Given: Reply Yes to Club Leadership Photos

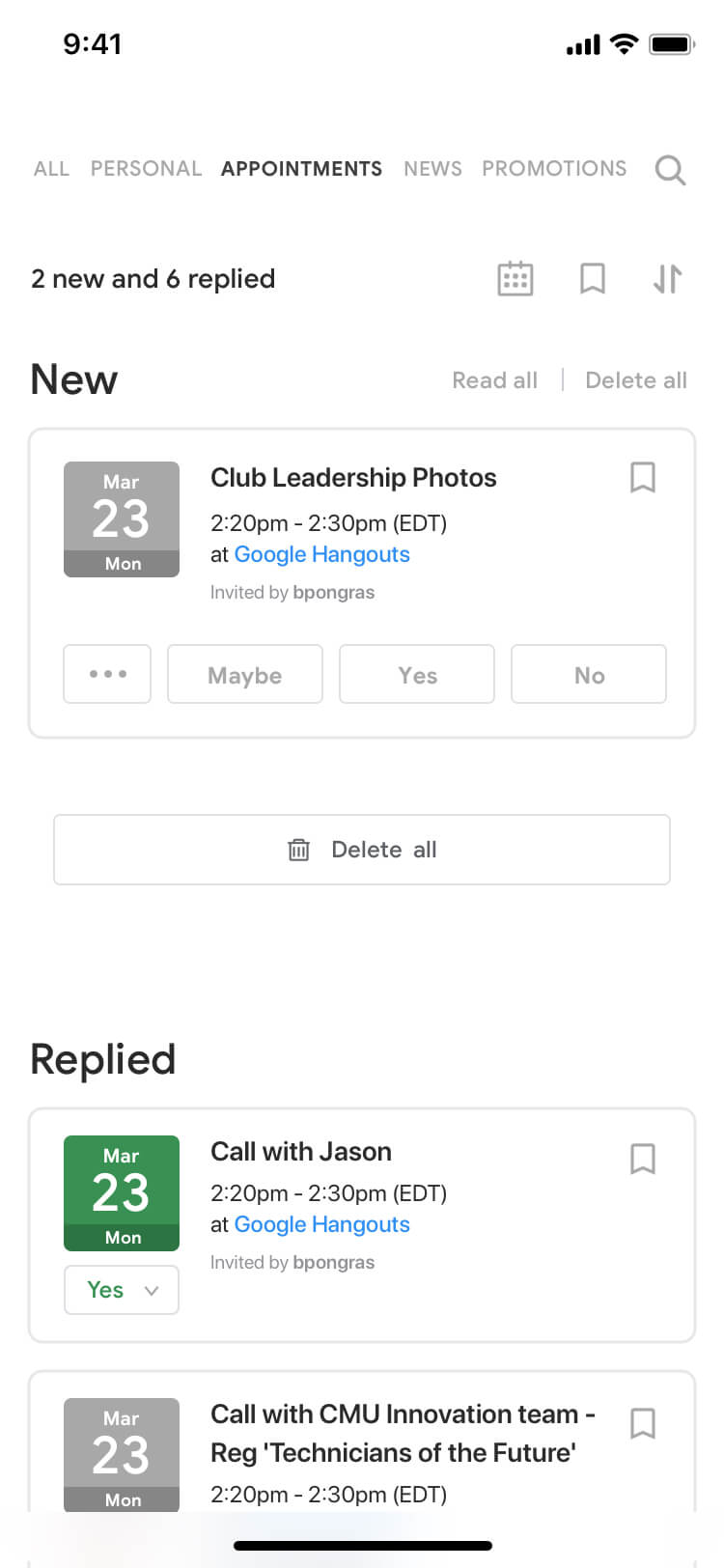Looking at the screenshot, I should click(417, 674).
